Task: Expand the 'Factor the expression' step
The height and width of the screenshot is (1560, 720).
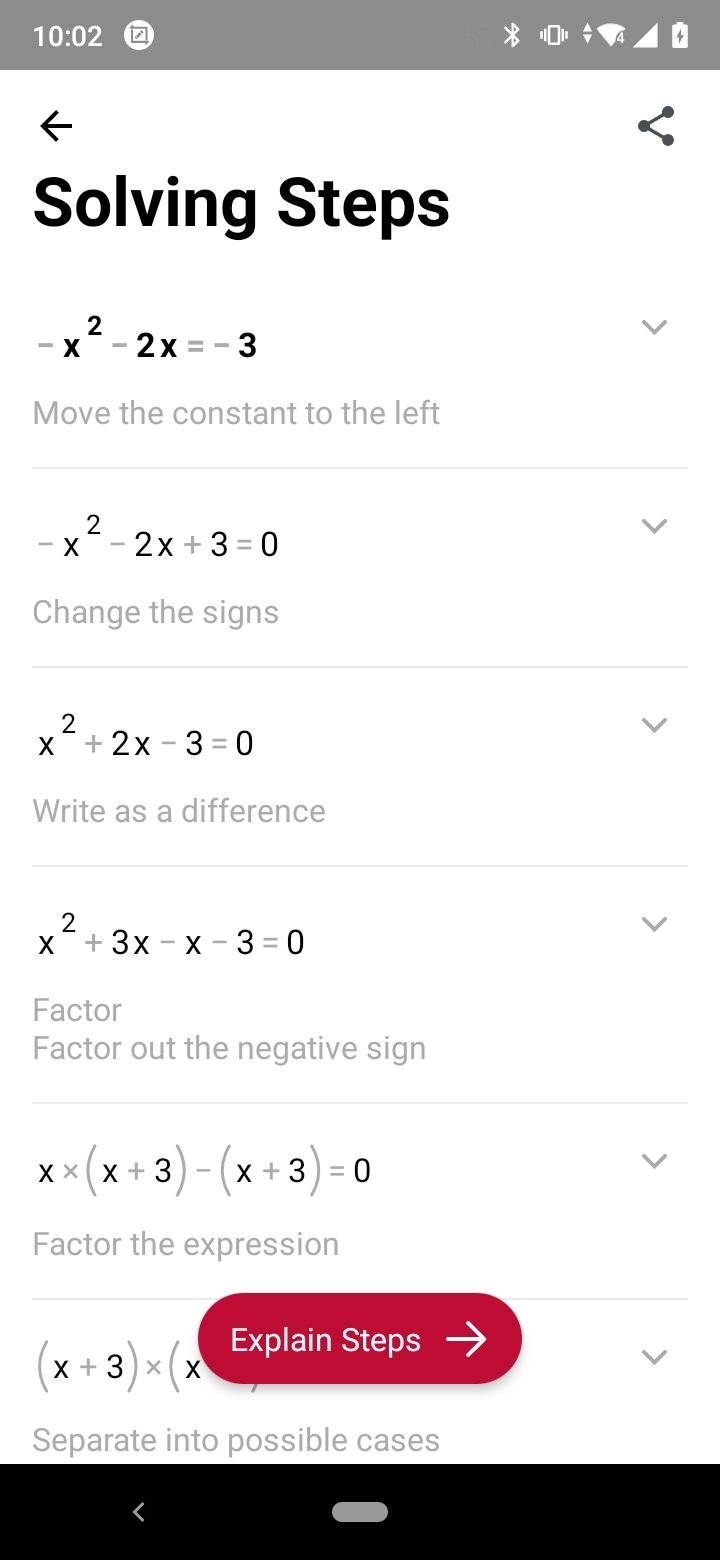Action: 654,1161
